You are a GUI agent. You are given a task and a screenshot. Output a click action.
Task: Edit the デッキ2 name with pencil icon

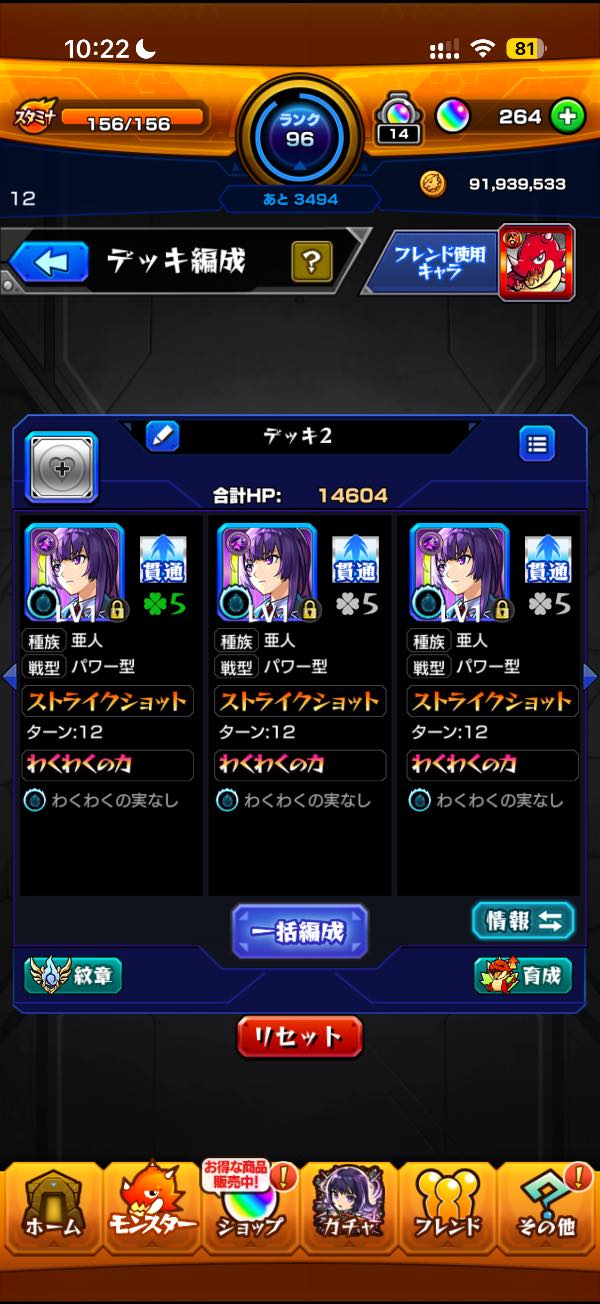[x=162, y=436]
